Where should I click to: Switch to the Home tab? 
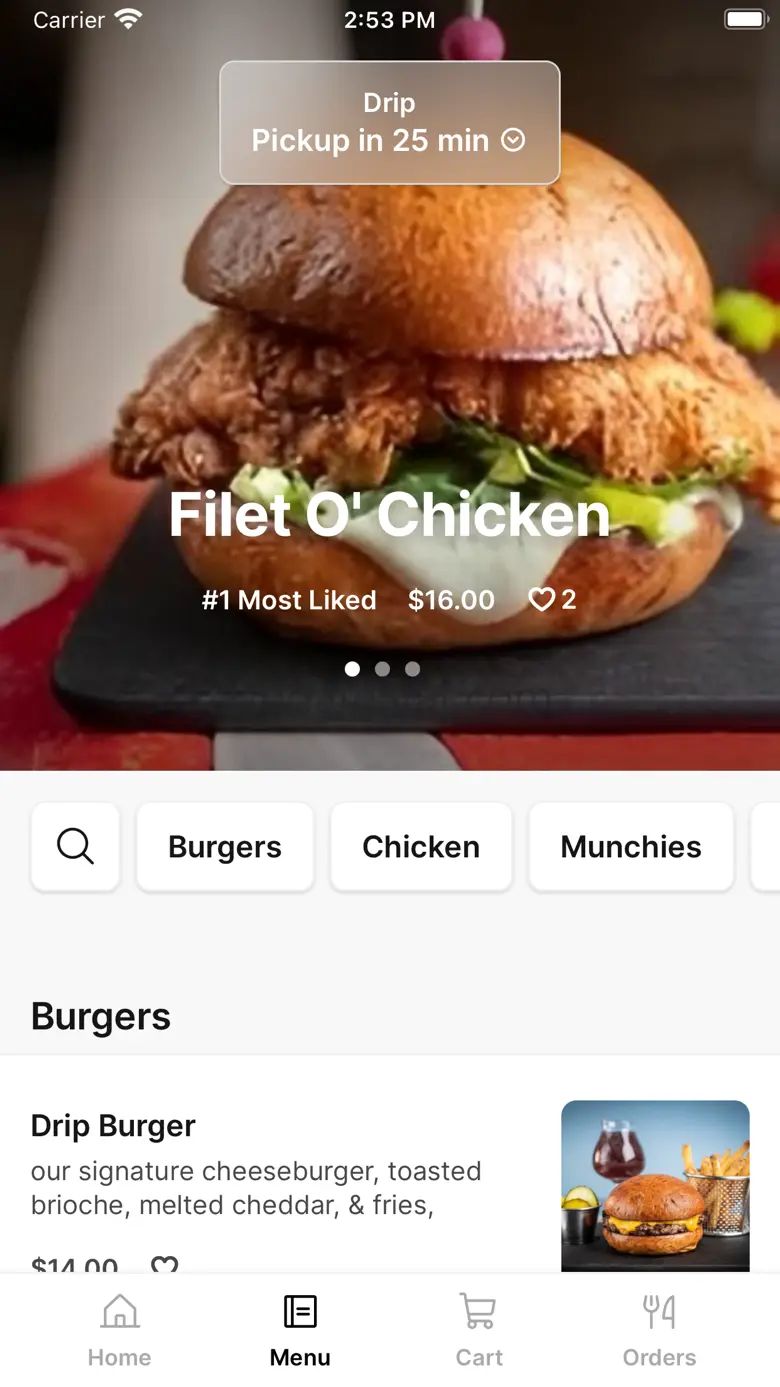[x=120, y=1330]
